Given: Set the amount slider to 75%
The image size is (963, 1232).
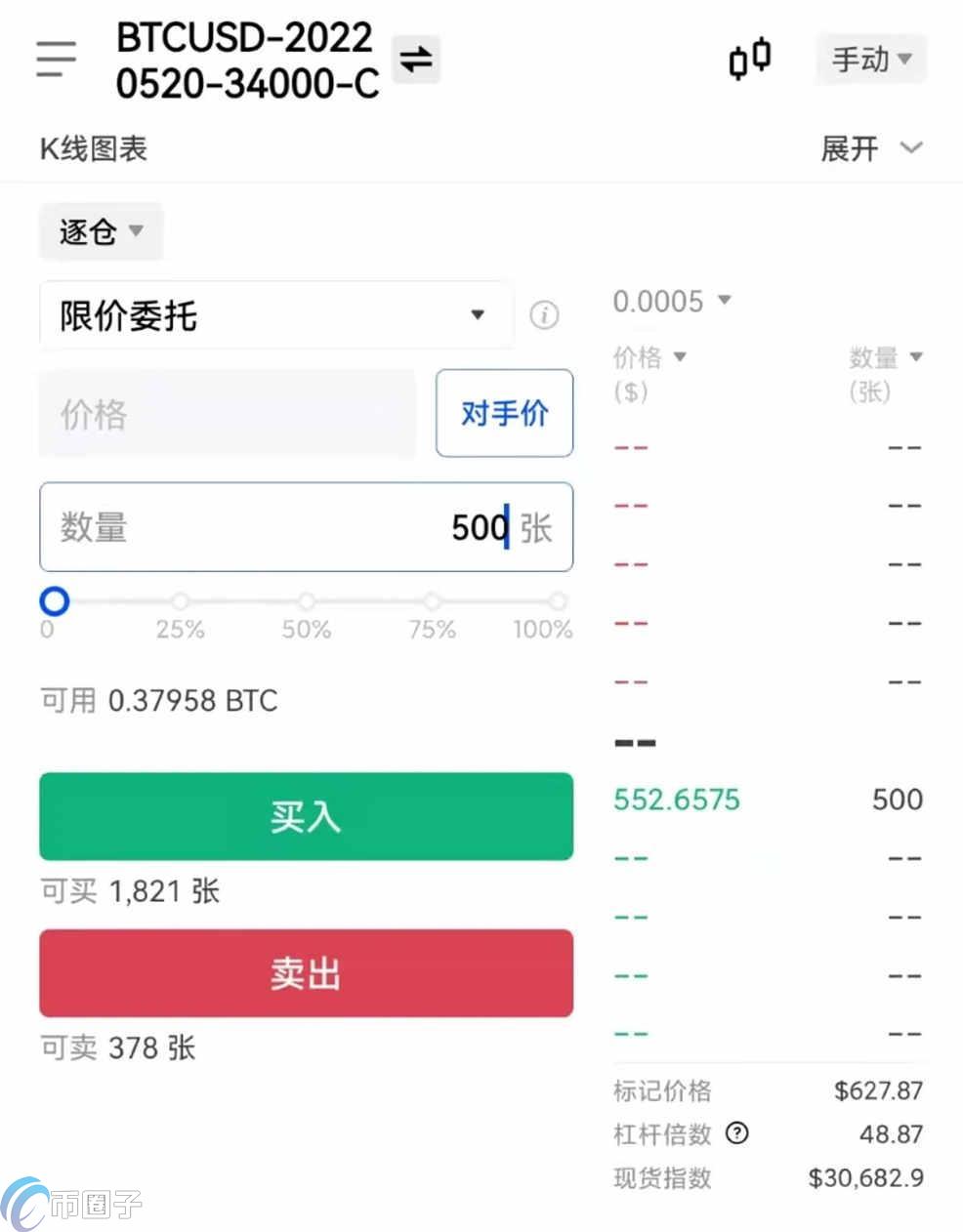Looking at the screenshot, I should point(433,601).
